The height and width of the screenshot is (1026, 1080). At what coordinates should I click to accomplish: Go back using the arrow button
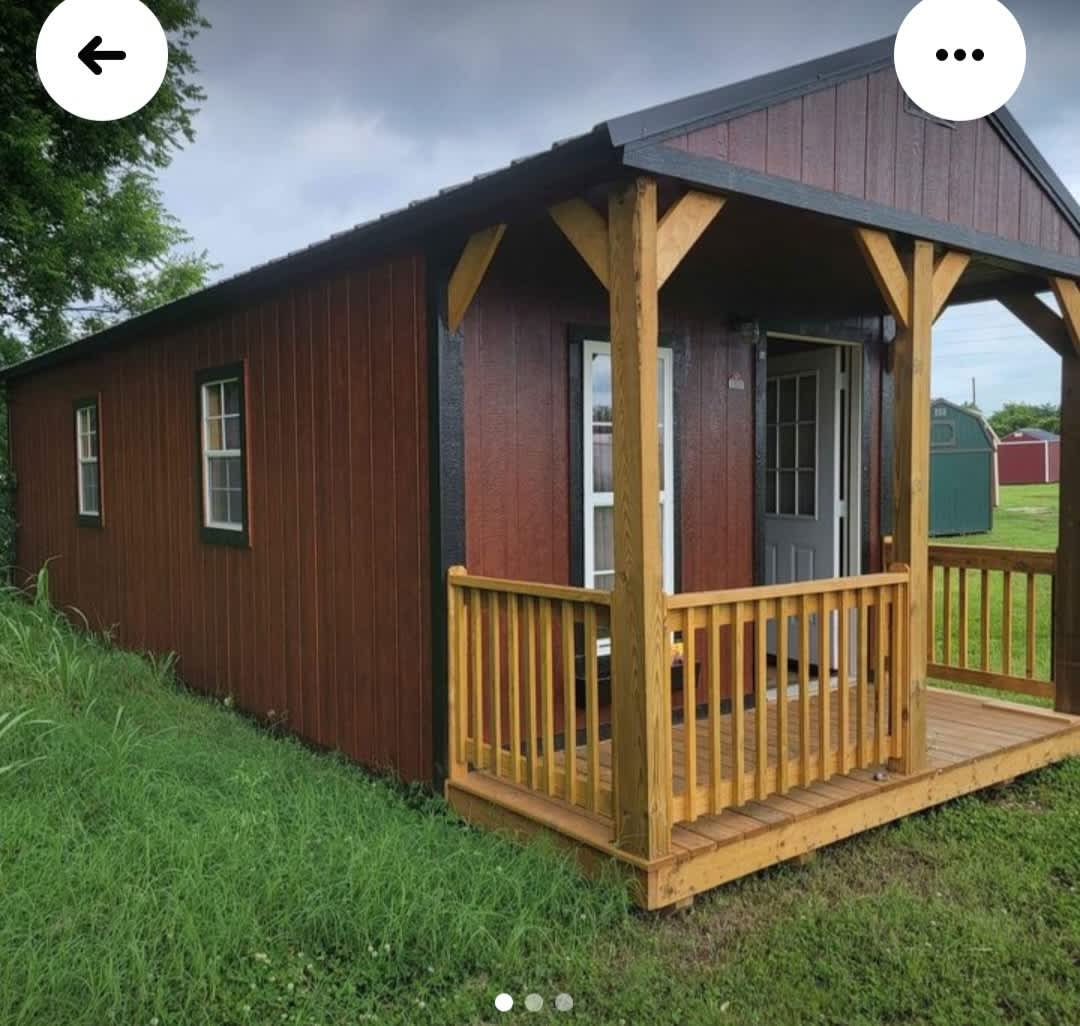point(101,56)
